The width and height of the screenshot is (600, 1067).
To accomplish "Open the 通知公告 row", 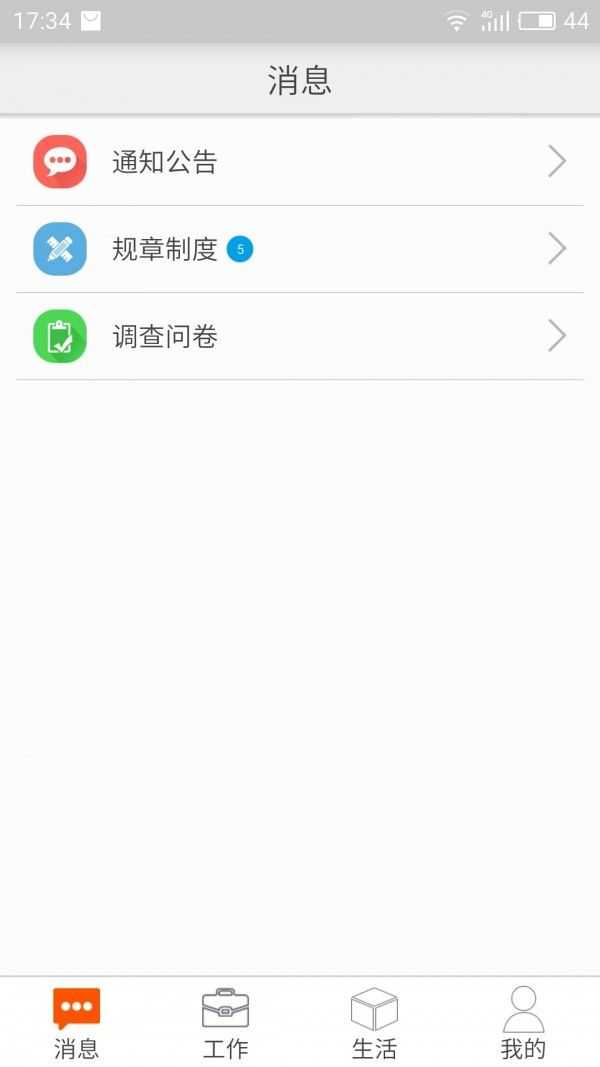I will pyautogui.click(x=300, y=162).
